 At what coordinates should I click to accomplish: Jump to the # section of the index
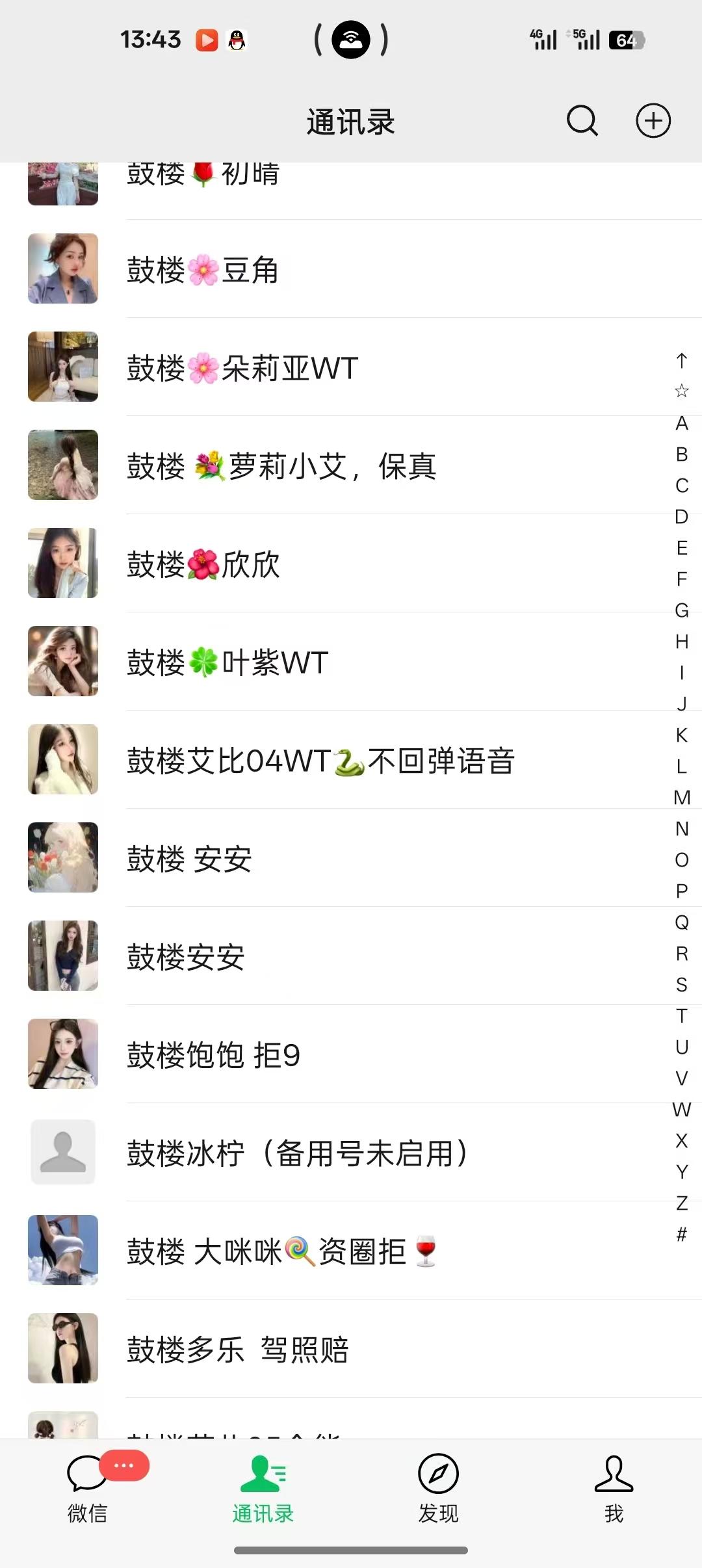pos(682,1234)
